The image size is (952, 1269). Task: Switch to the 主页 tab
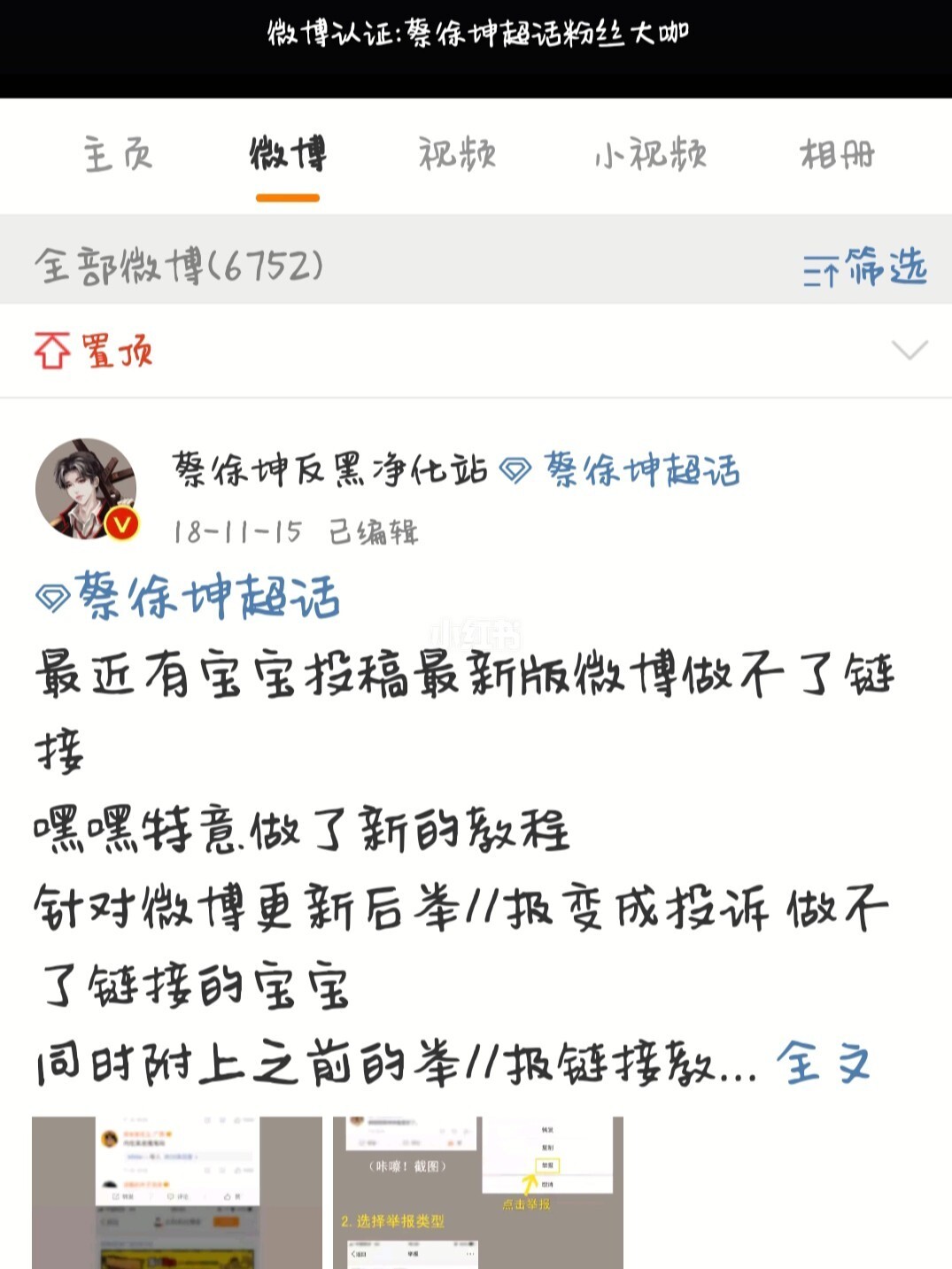coord(119,155)
